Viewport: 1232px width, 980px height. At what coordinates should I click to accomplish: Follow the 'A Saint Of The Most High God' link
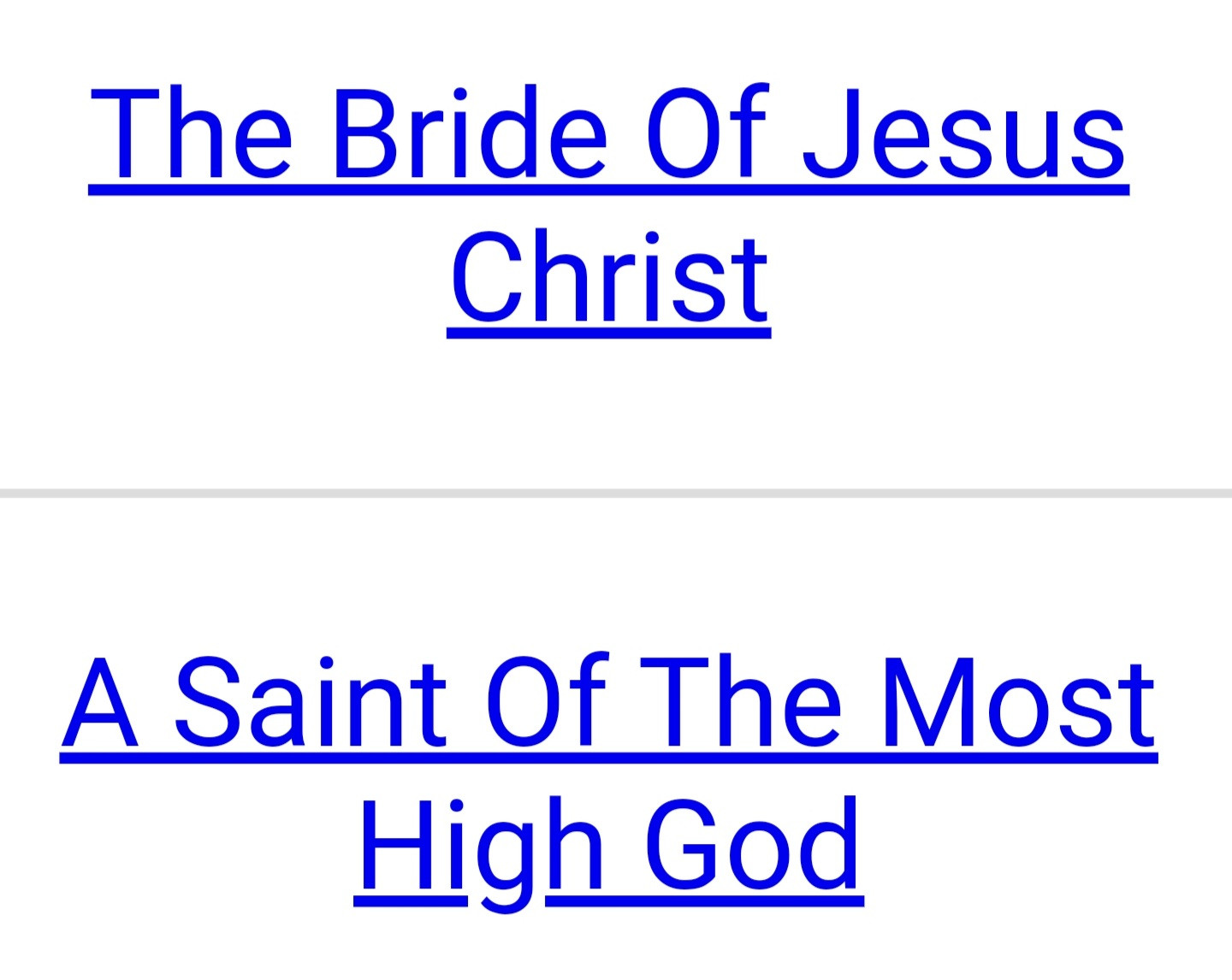pyautogui.click(x=608, y=706)
